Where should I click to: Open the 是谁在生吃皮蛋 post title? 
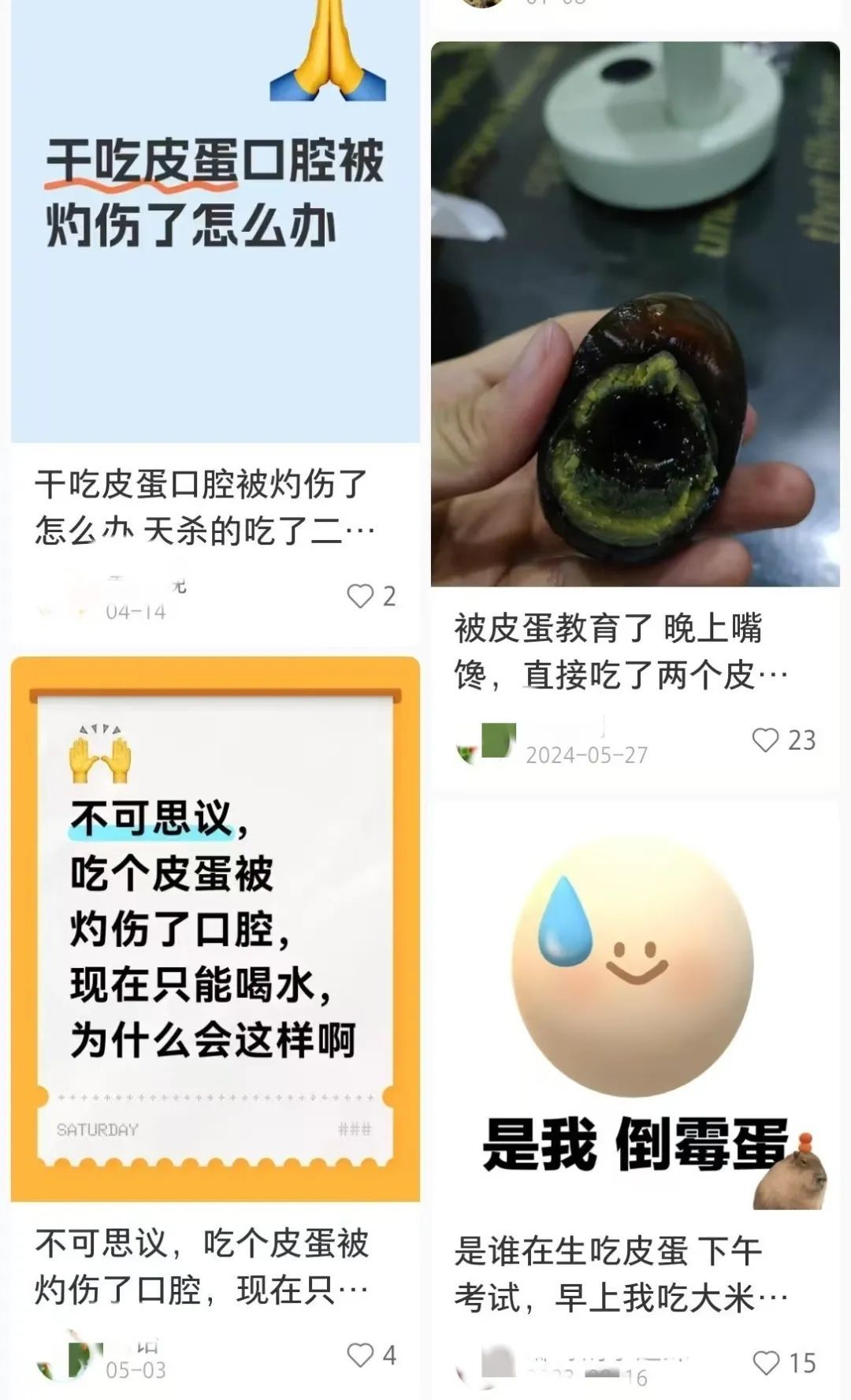(622, 1265)
